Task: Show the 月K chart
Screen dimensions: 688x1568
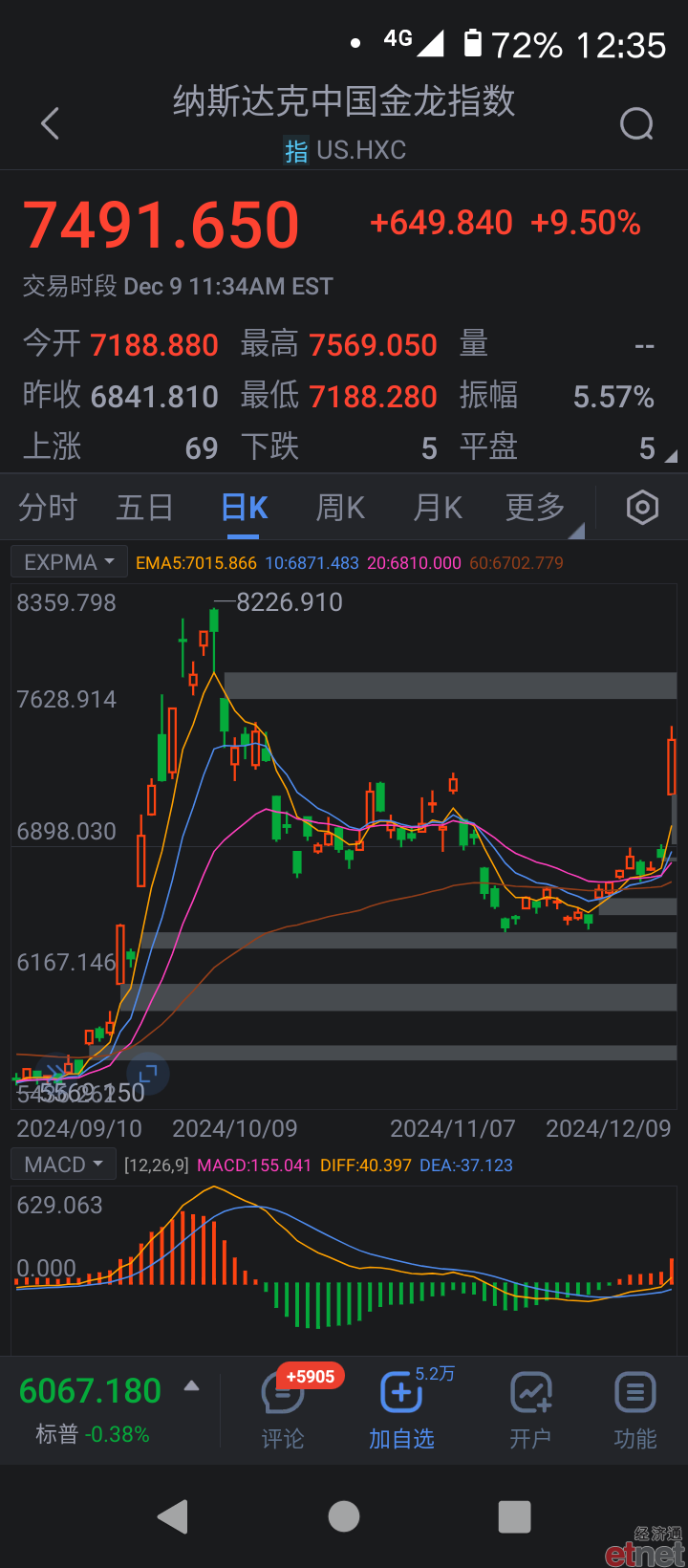Action: pyautogui.click(x=438, y=508)
